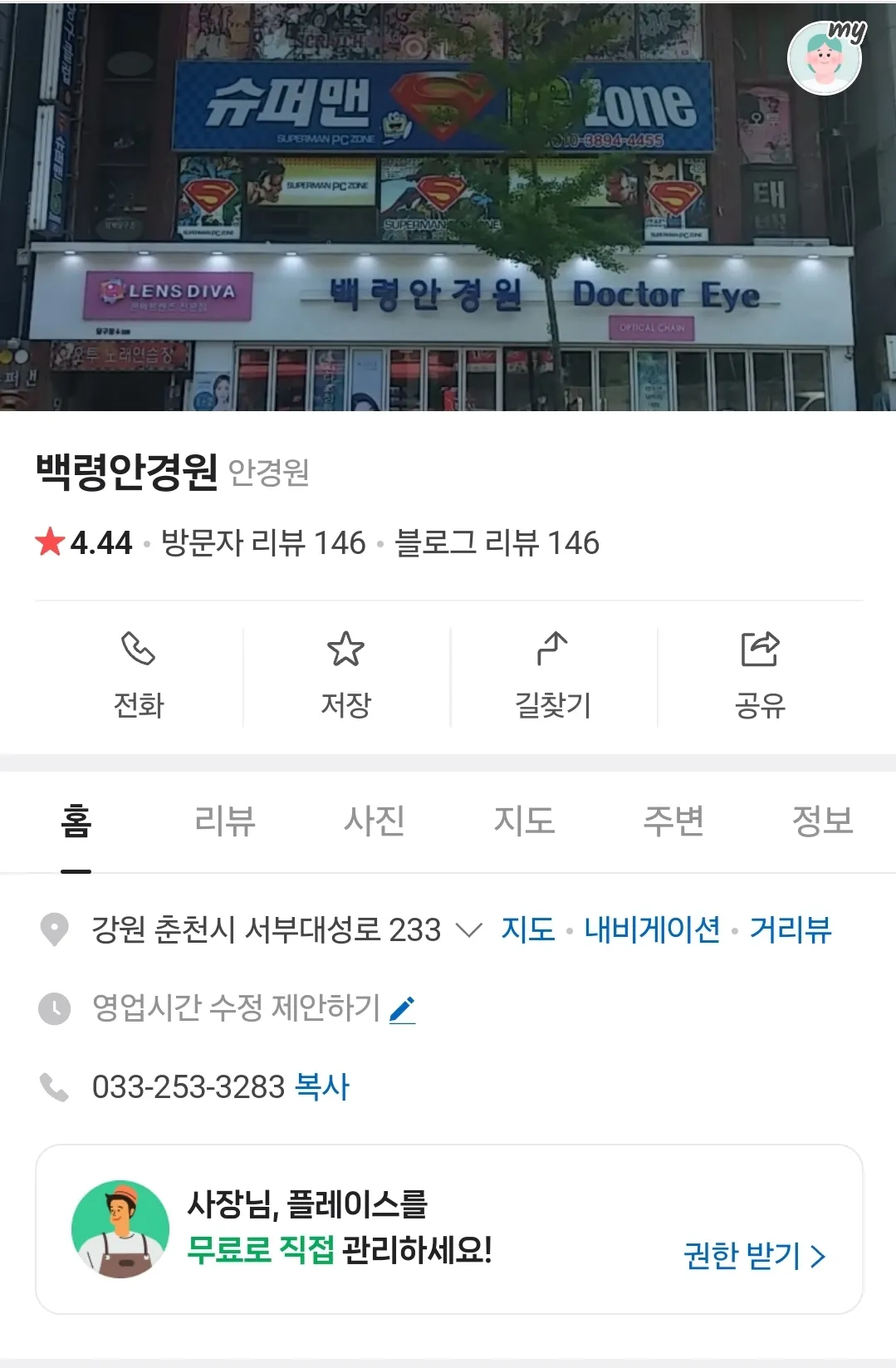Tap 권한 받기 to claim the place
The image size is (896, 1368).
pyautogui.click(x=753, y=1256)
